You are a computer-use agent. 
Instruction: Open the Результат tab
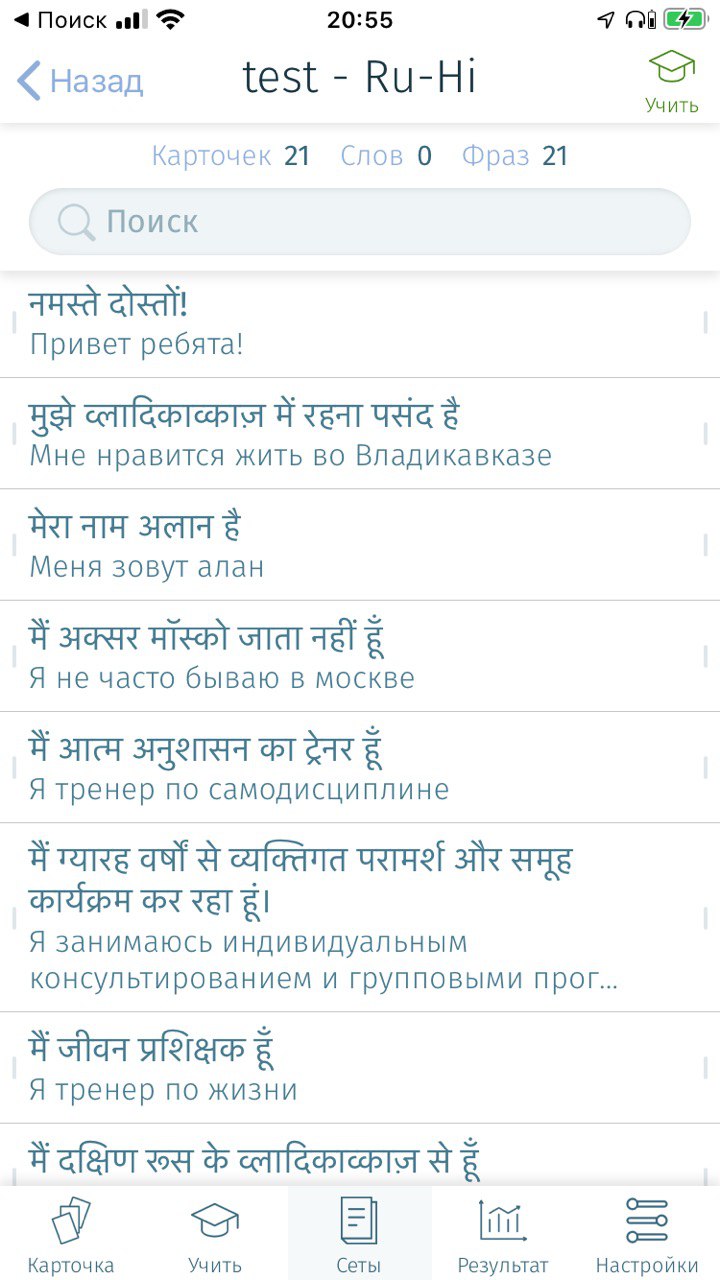pyautogui.click(x=503, y=1234)
